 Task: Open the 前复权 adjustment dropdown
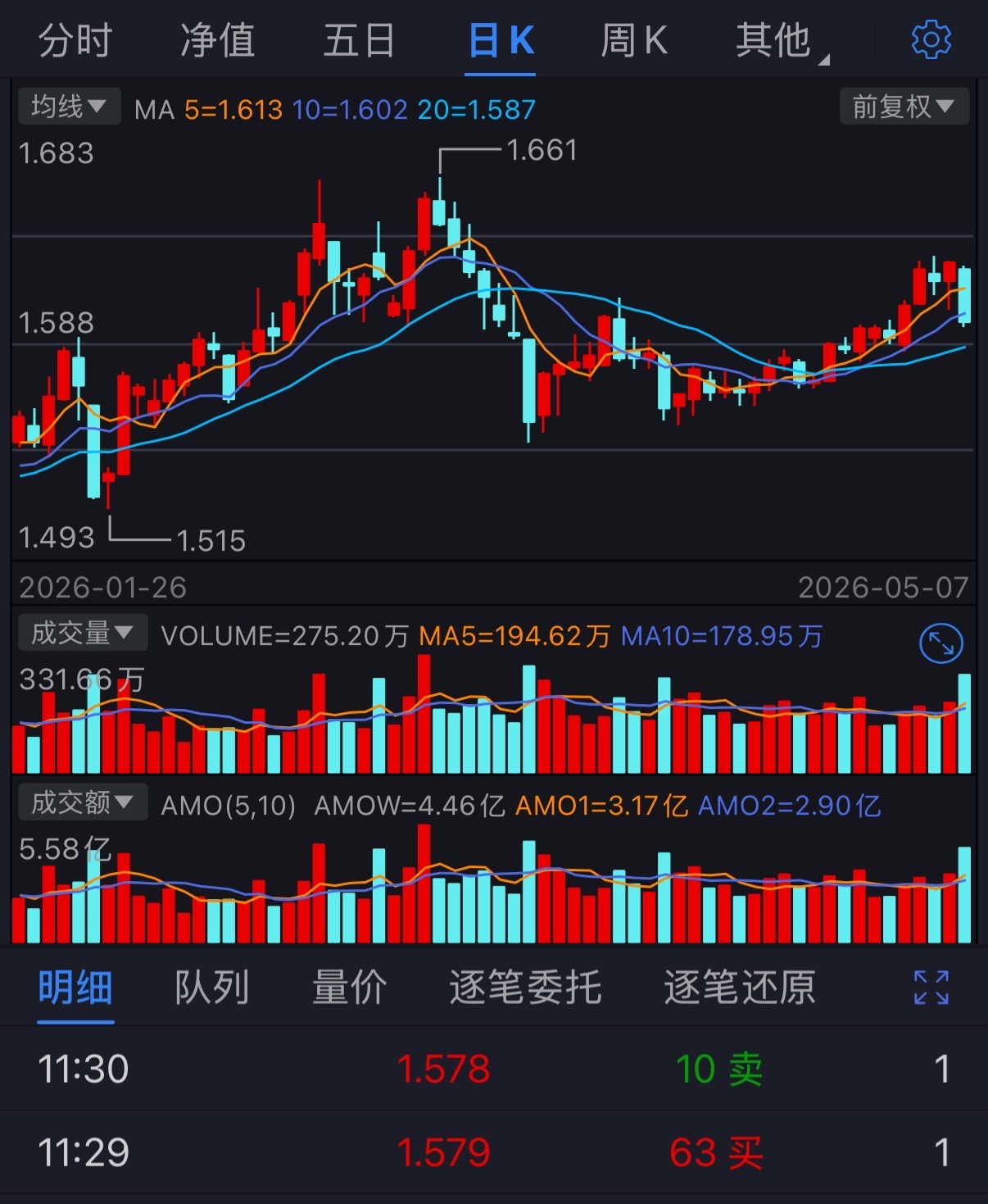click(904, 106)
